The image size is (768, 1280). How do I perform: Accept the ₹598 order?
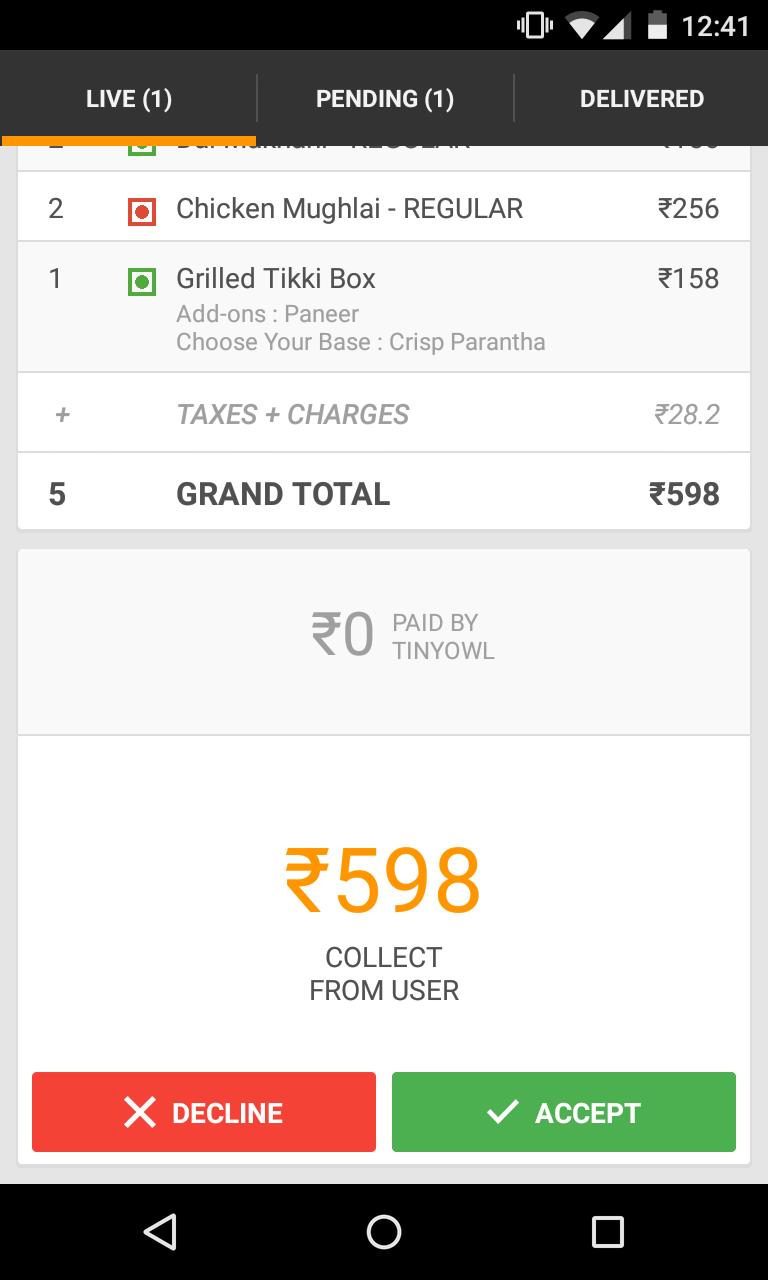pyautogui.click(x=564, y=1112)
